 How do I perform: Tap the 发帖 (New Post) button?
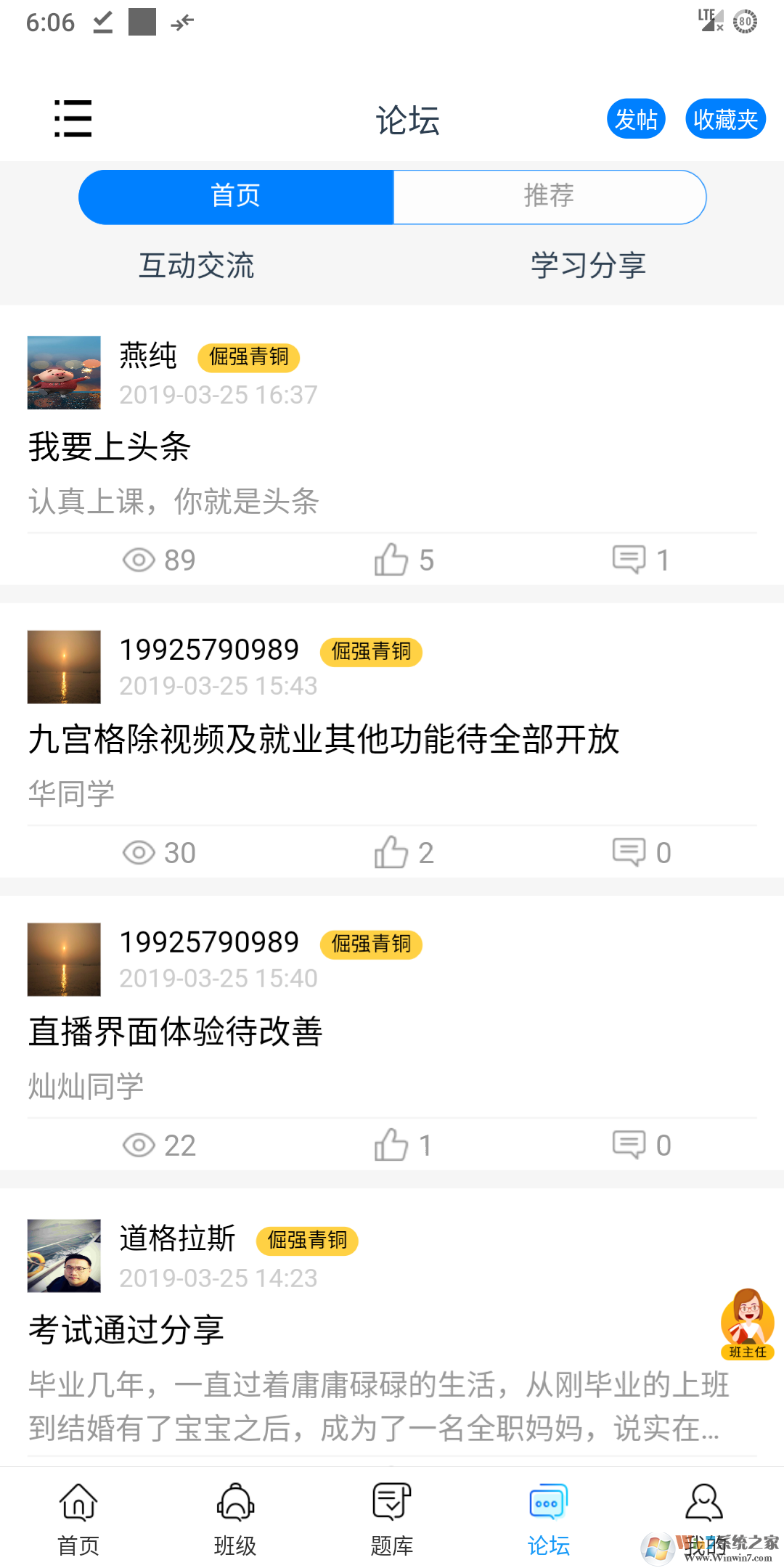(636, 118)
